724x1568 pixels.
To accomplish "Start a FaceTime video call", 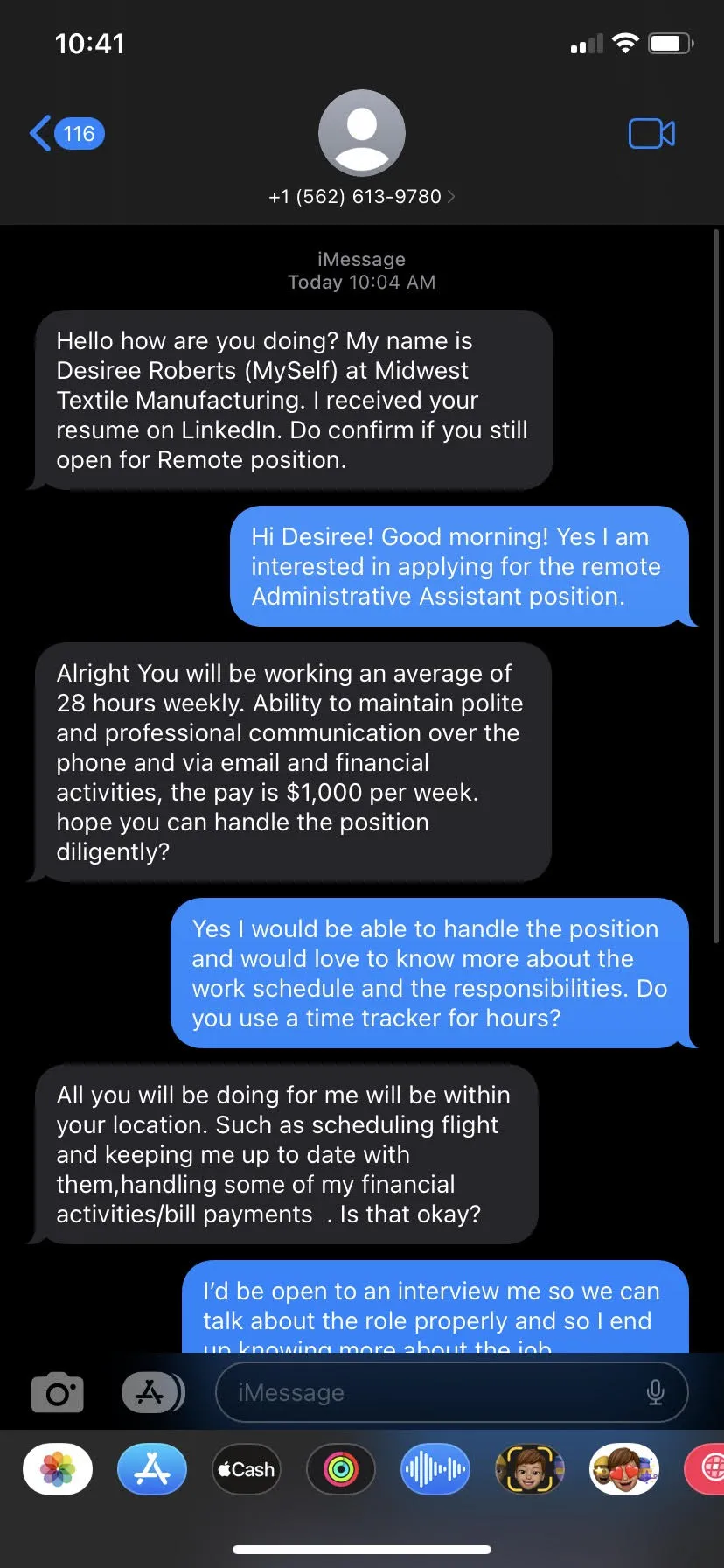I will coord(651,134).
